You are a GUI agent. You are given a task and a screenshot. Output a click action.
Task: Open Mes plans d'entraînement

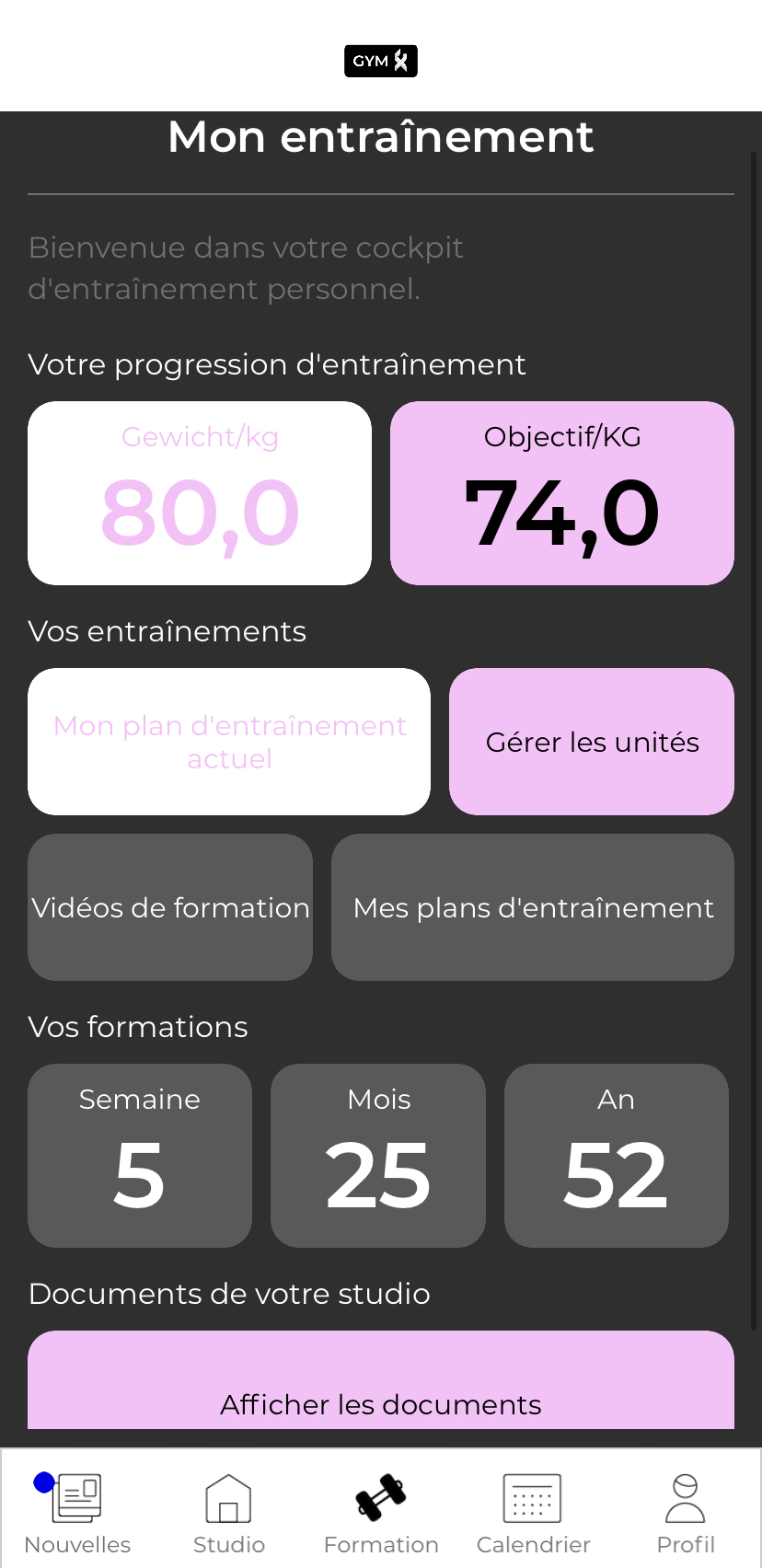coord(533,907)
